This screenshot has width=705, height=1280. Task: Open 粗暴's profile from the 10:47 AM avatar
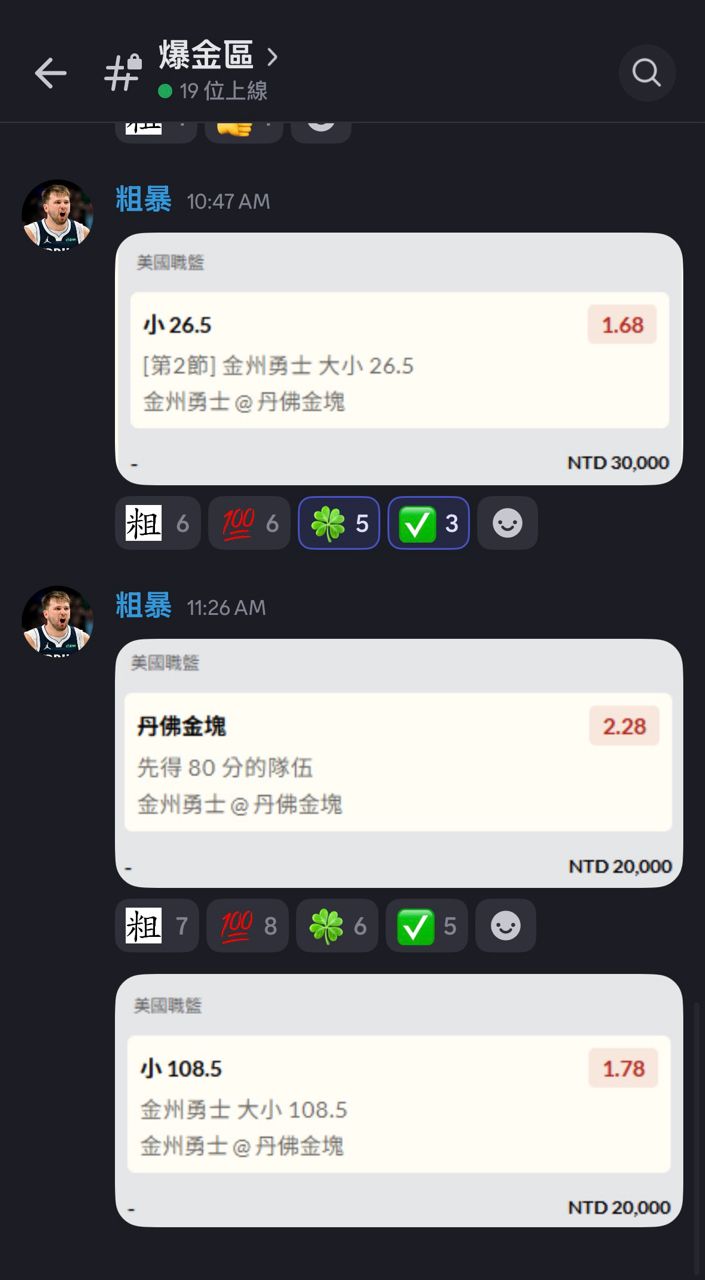57,215
